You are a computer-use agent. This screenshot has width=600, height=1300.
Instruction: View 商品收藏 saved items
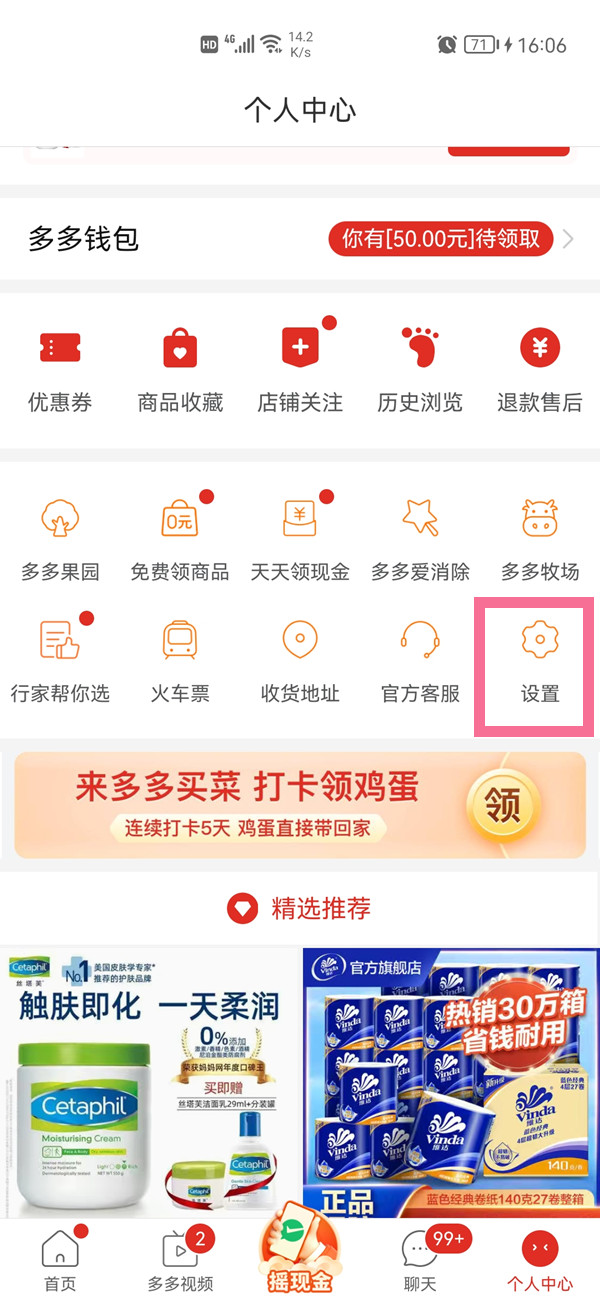[180, 368]
